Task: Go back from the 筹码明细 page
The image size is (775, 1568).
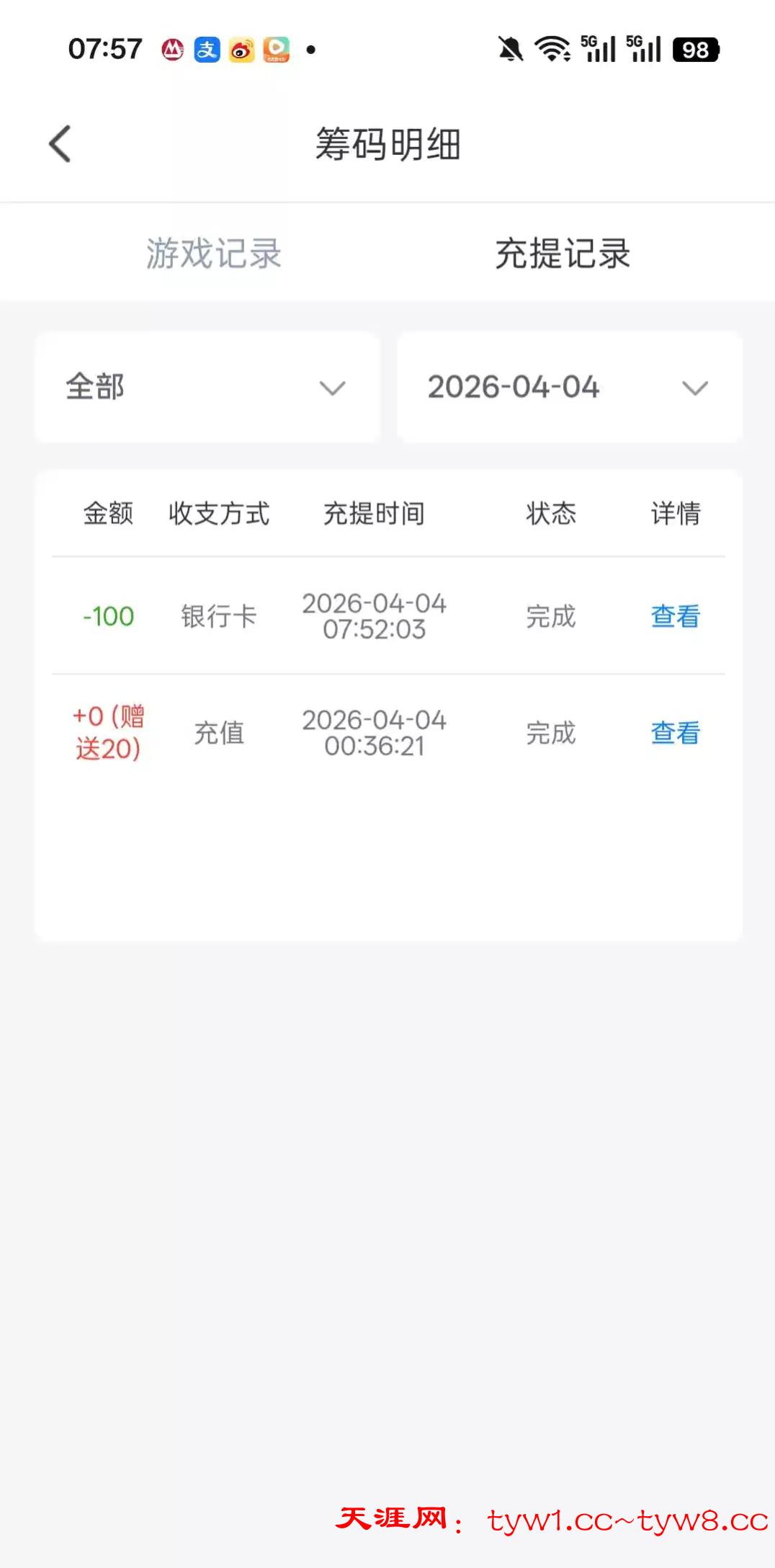Action: point(61,144)
